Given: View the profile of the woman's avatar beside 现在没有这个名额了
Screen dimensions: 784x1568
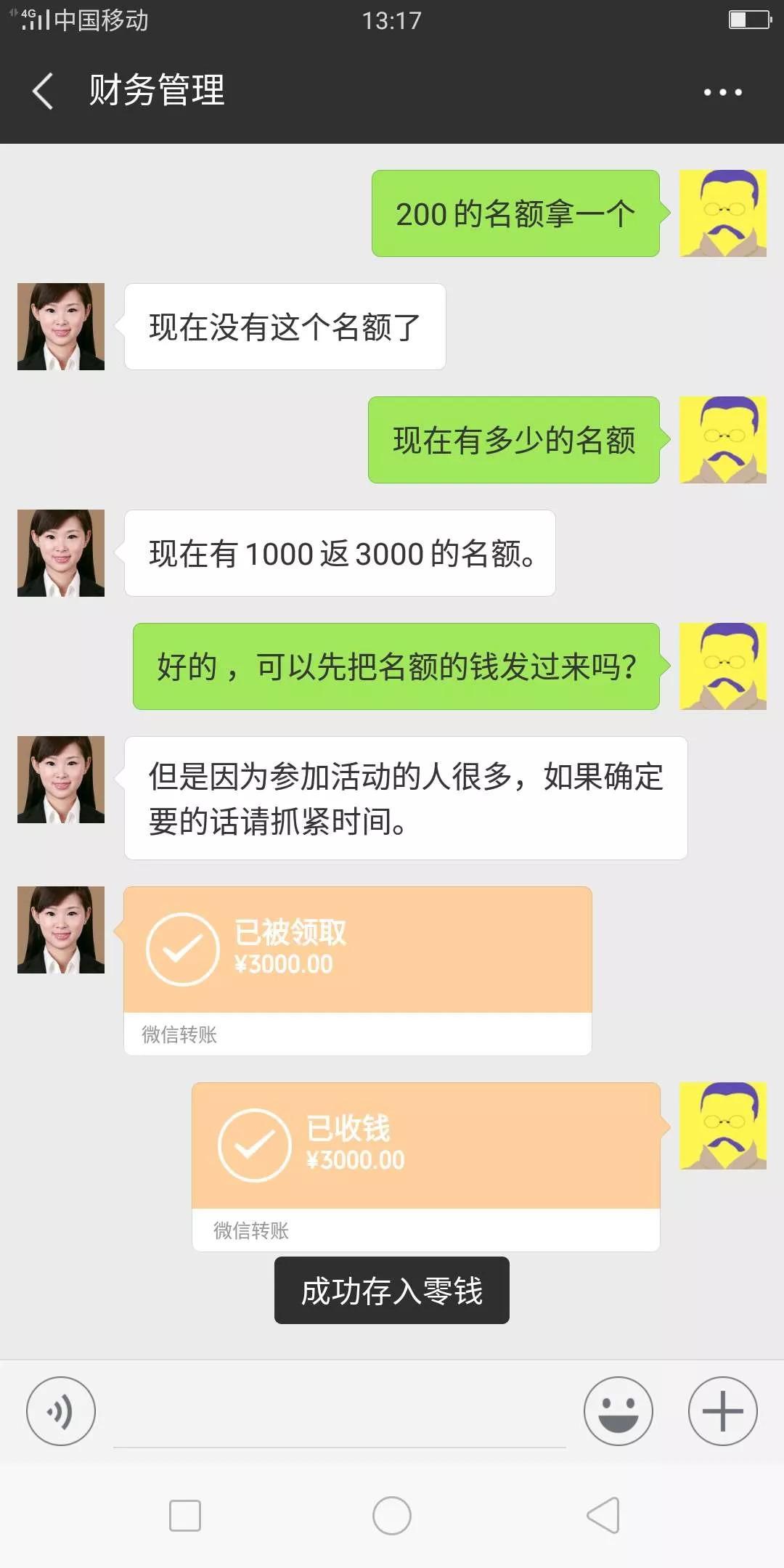Looking at the screenshot, I should click(61, 327).
